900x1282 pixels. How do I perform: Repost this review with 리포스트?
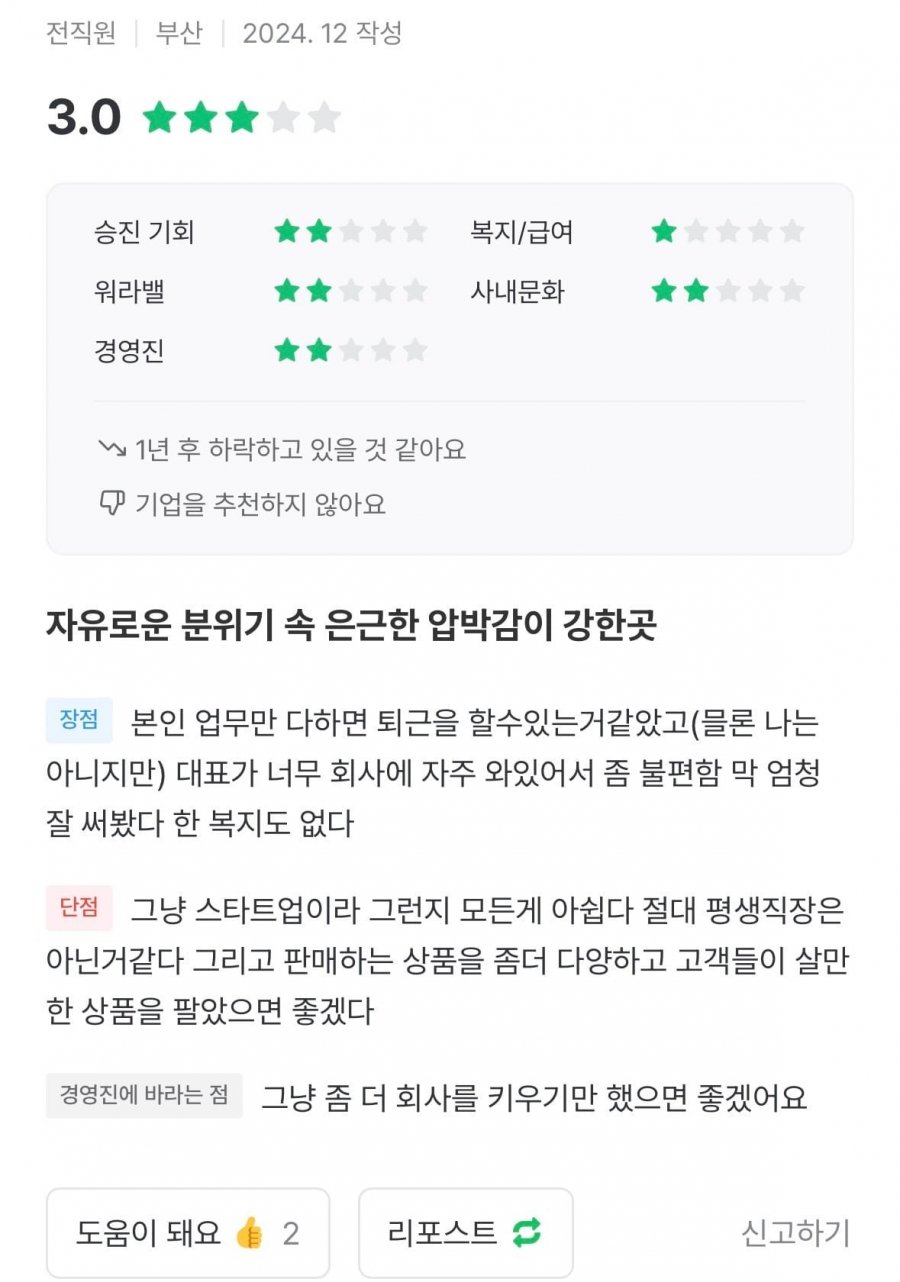pos(466,1233)
